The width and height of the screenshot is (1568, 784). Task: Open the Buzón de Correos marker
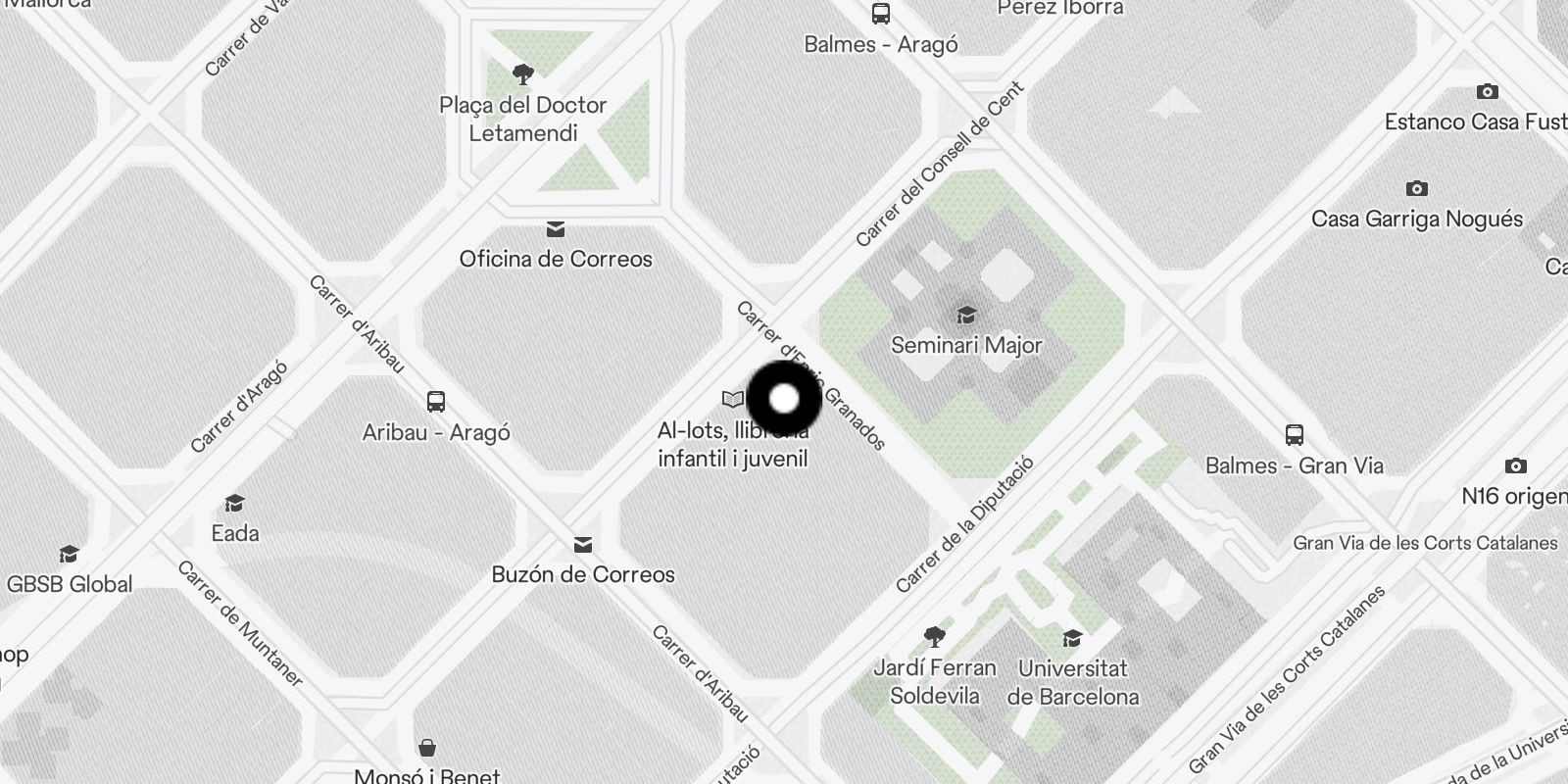pyautogui.click(x=583, y=545)
